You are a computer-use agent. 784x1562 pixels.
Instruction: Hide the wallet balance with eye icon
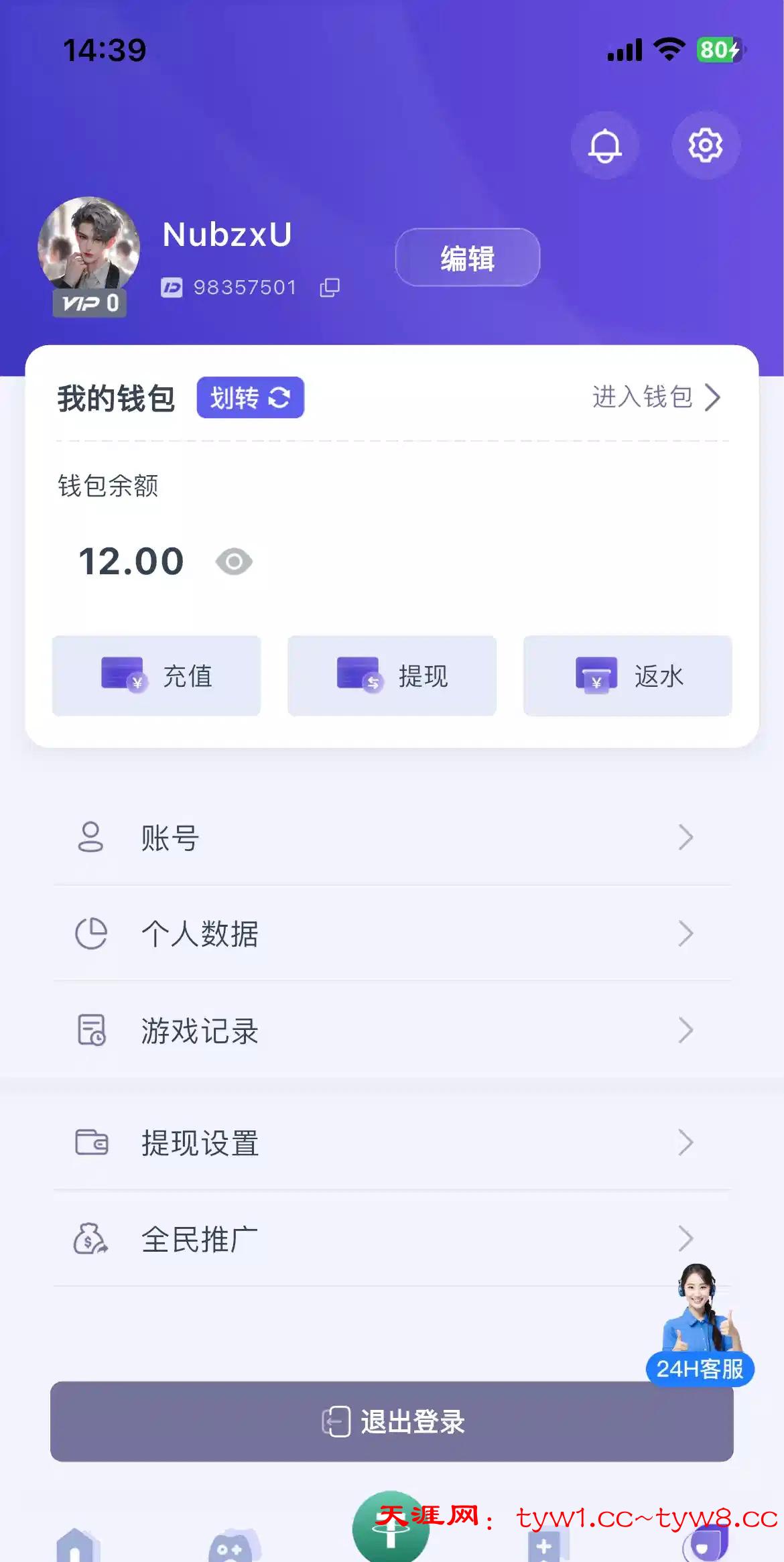pos(234,562)
